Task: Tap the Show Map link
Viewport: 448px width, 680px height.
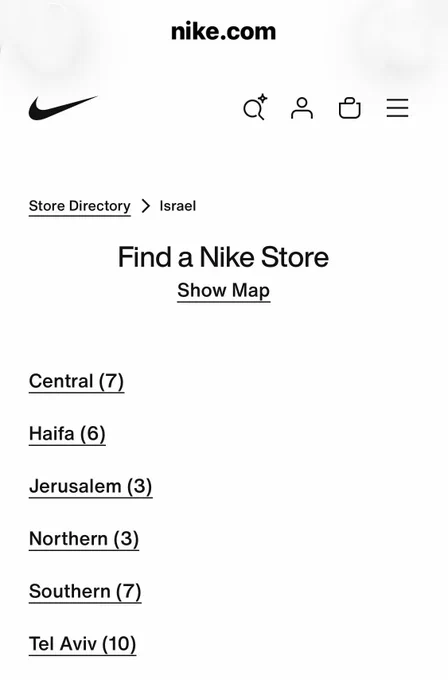Action: pyautogui.click(x=224, y=291)
